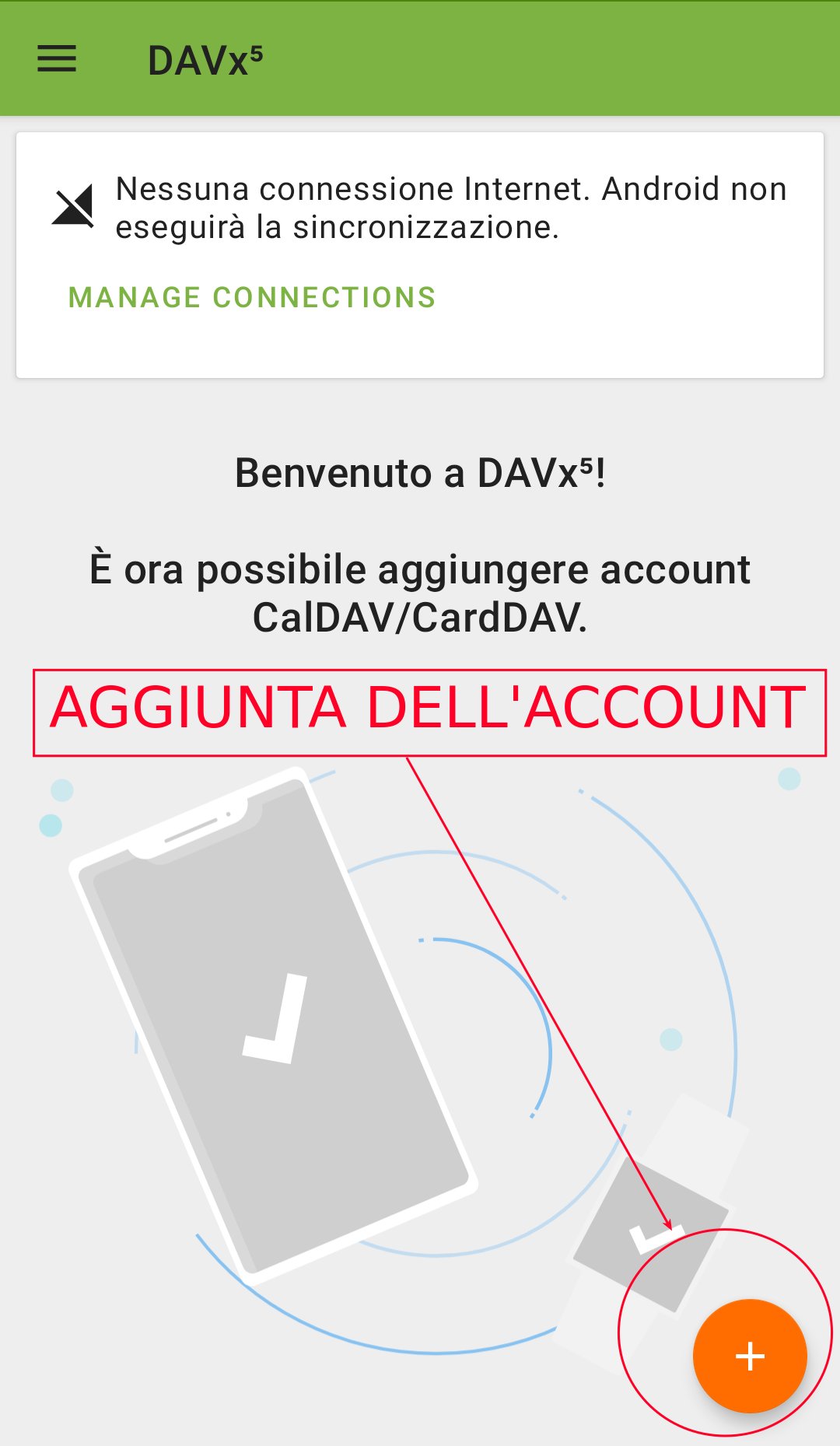Tap Manage Connections
This screenshot has width=840, height=1446.
(252, 297)
